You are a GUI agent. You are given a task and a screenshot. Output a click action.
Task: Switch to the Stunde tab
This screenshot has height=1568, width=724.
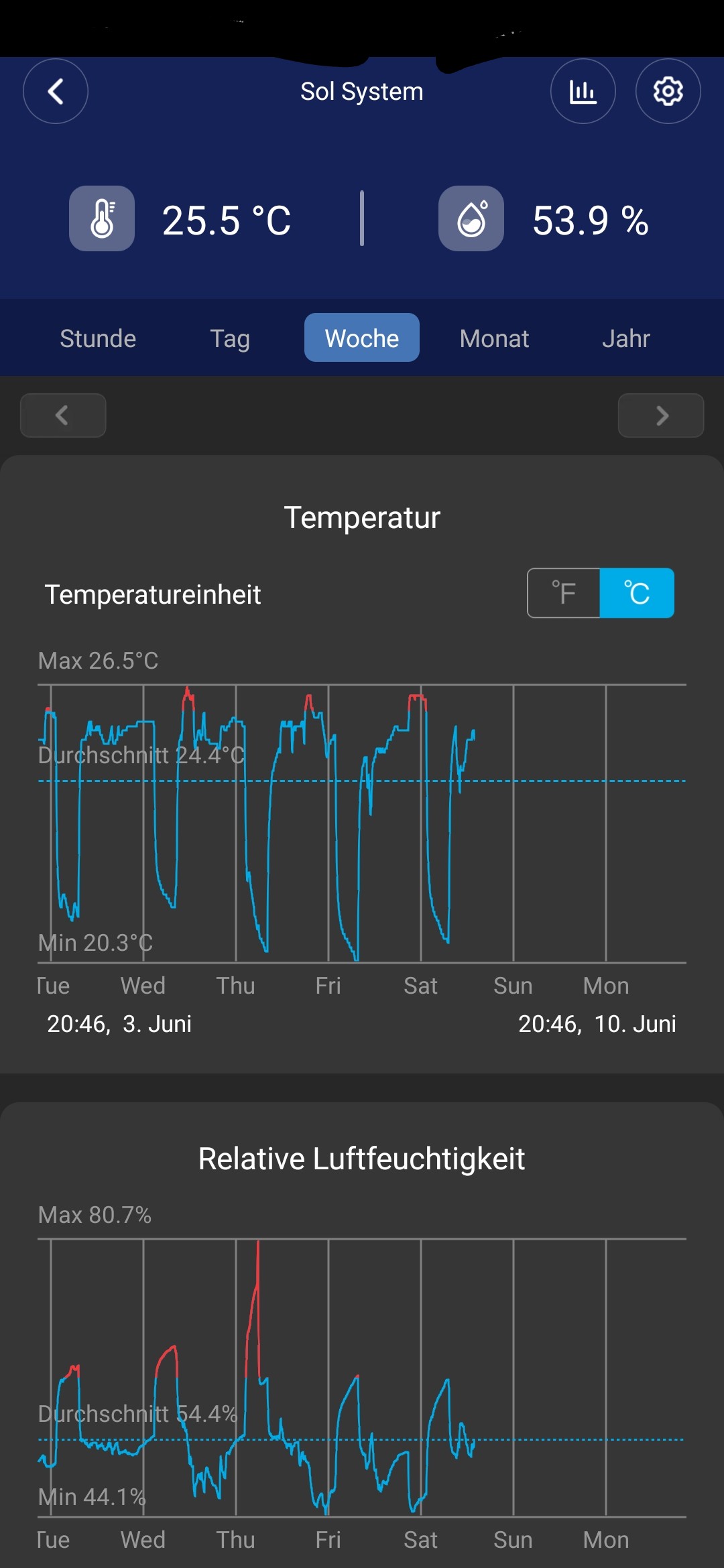coord(98,338)
